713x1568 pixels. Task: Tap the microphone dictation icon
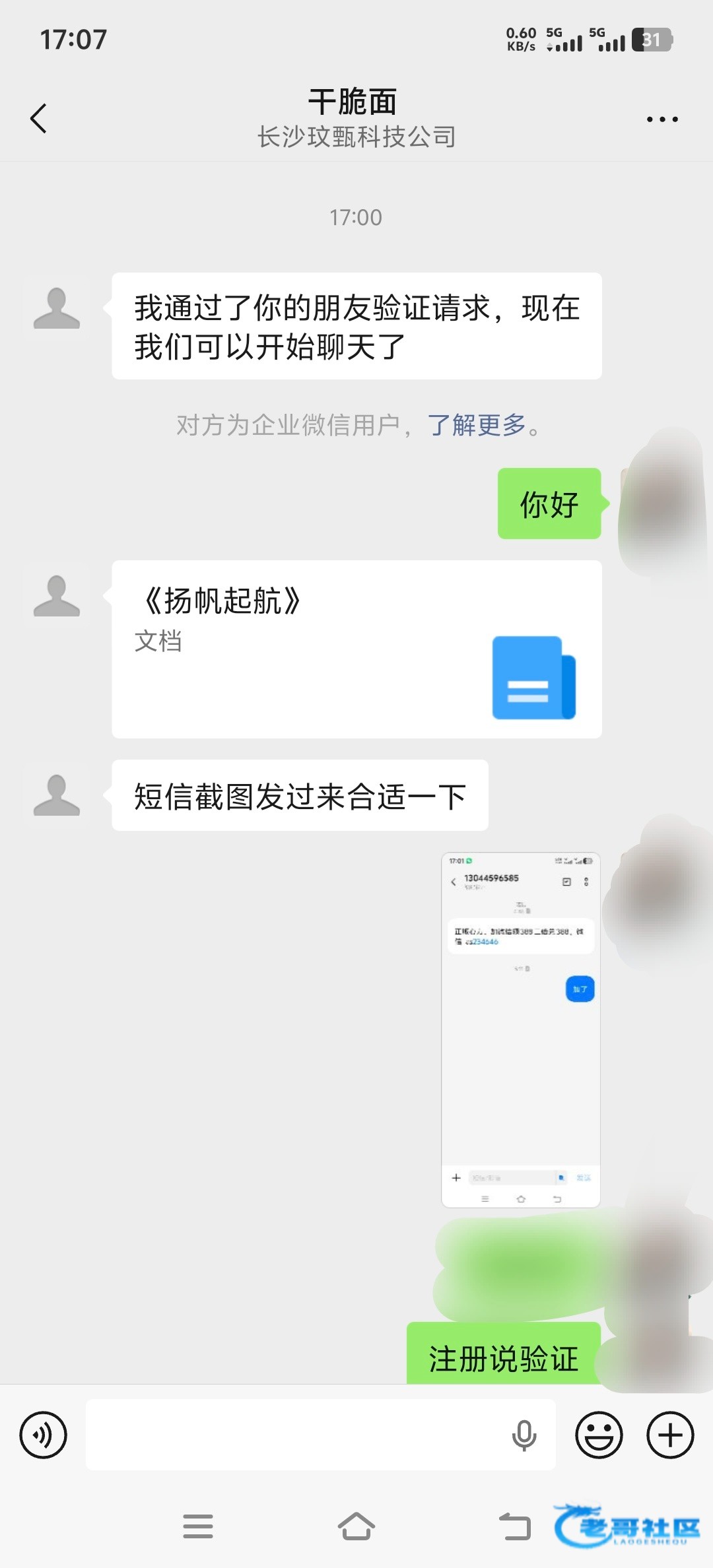pos(524,1434)
